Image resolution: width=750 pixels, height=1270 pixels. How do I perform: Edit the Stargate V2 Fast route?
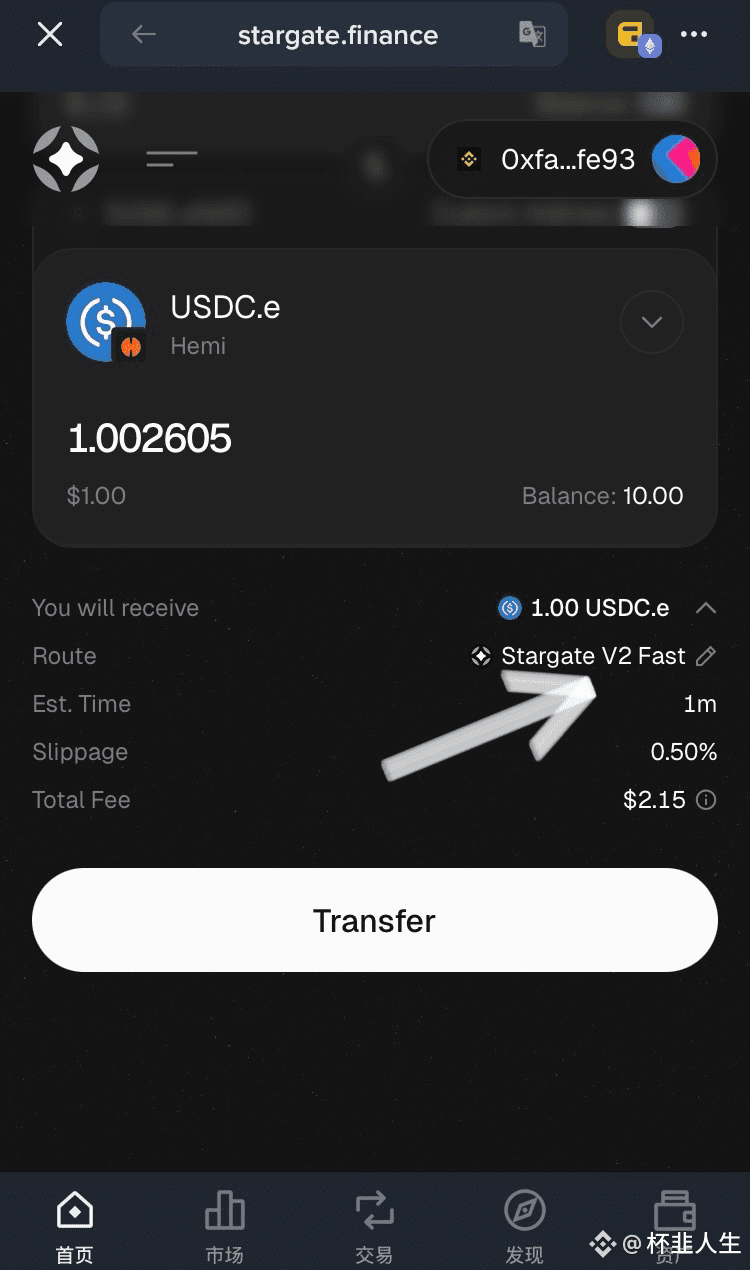706,656
